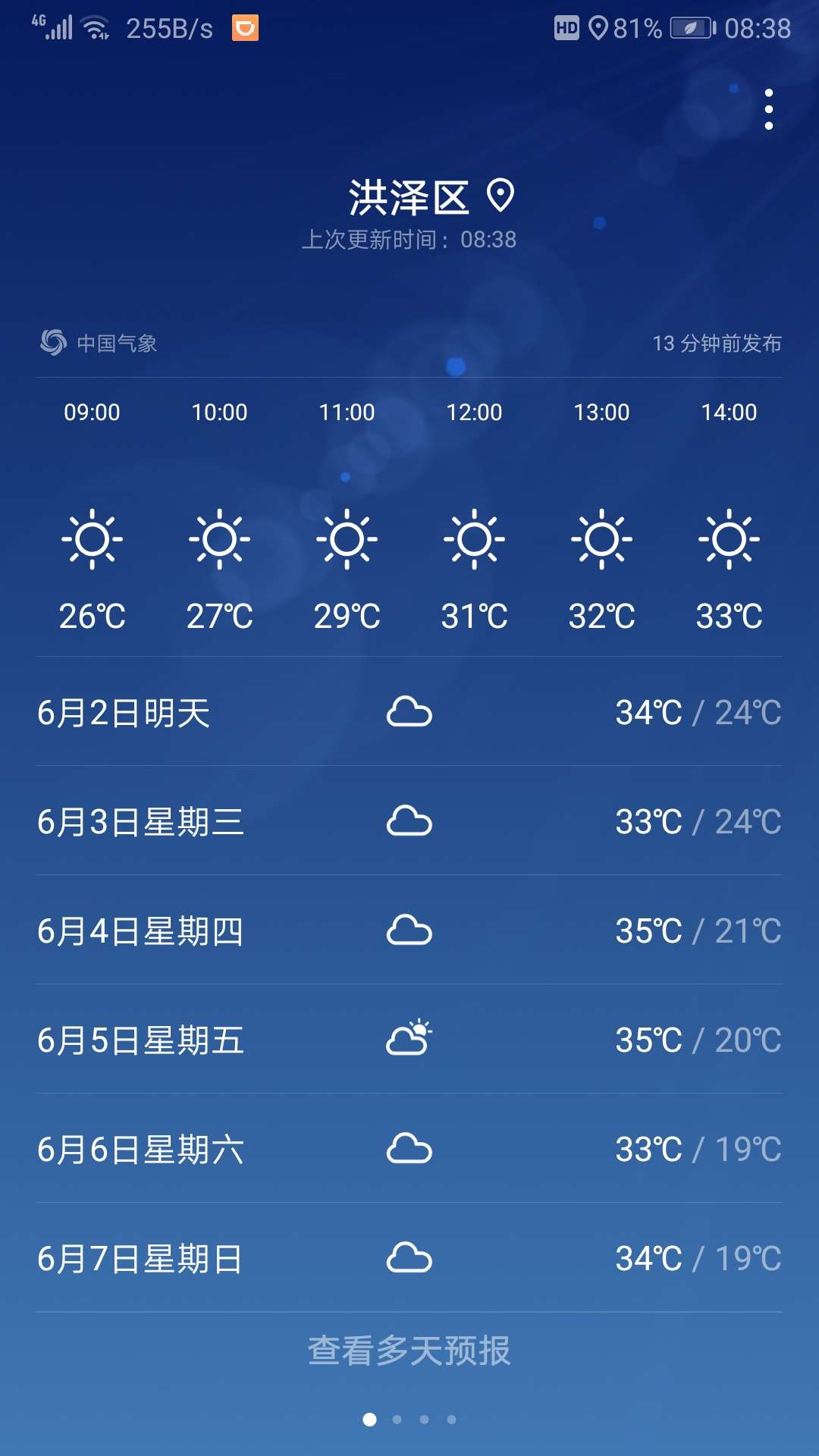Select the 6月4日星期四 forecast row
The image size is (819, 1456).
[409, 930]
